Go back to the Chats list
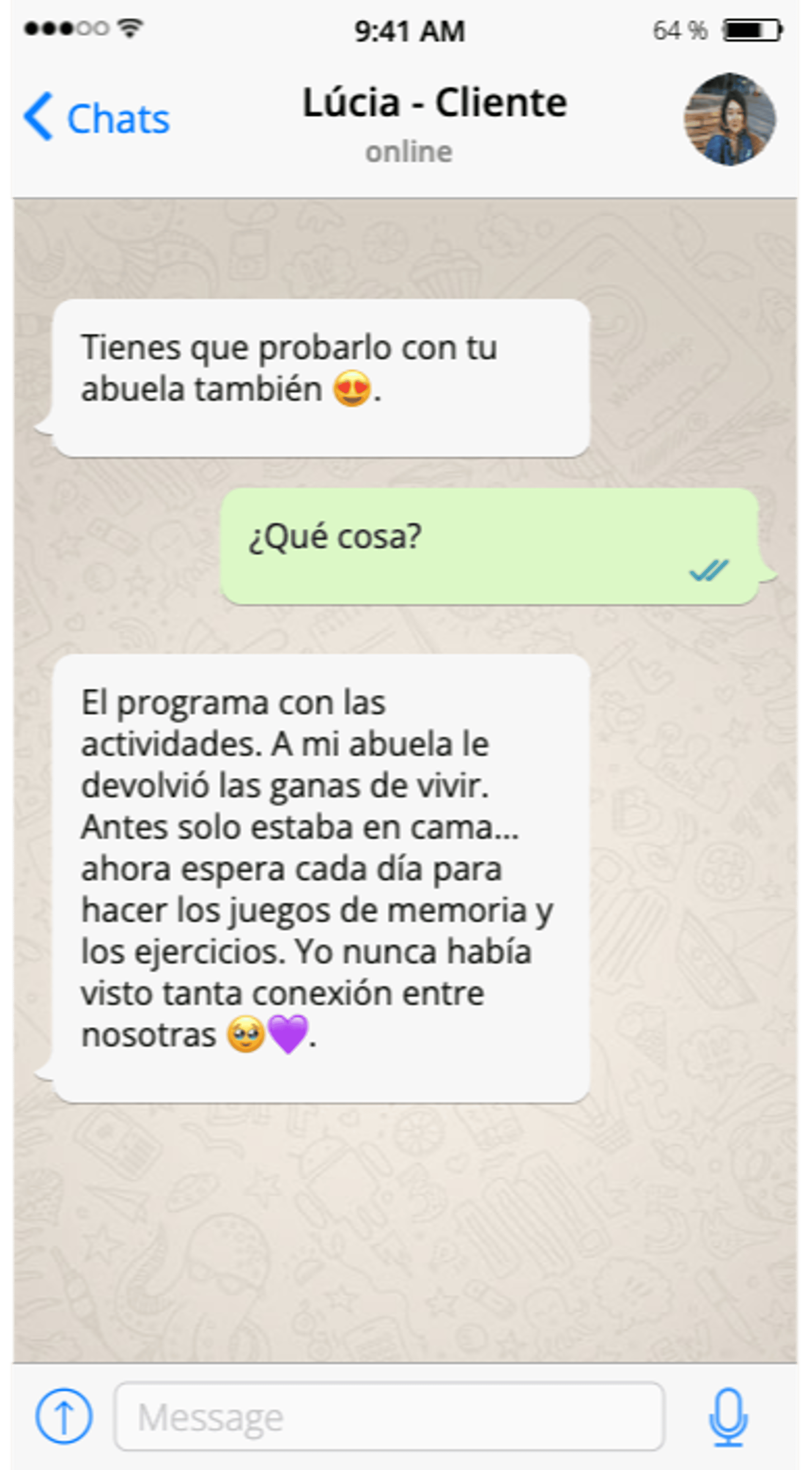The height and width of the screenshot is (1470, 812). click(x=97, y=118)
